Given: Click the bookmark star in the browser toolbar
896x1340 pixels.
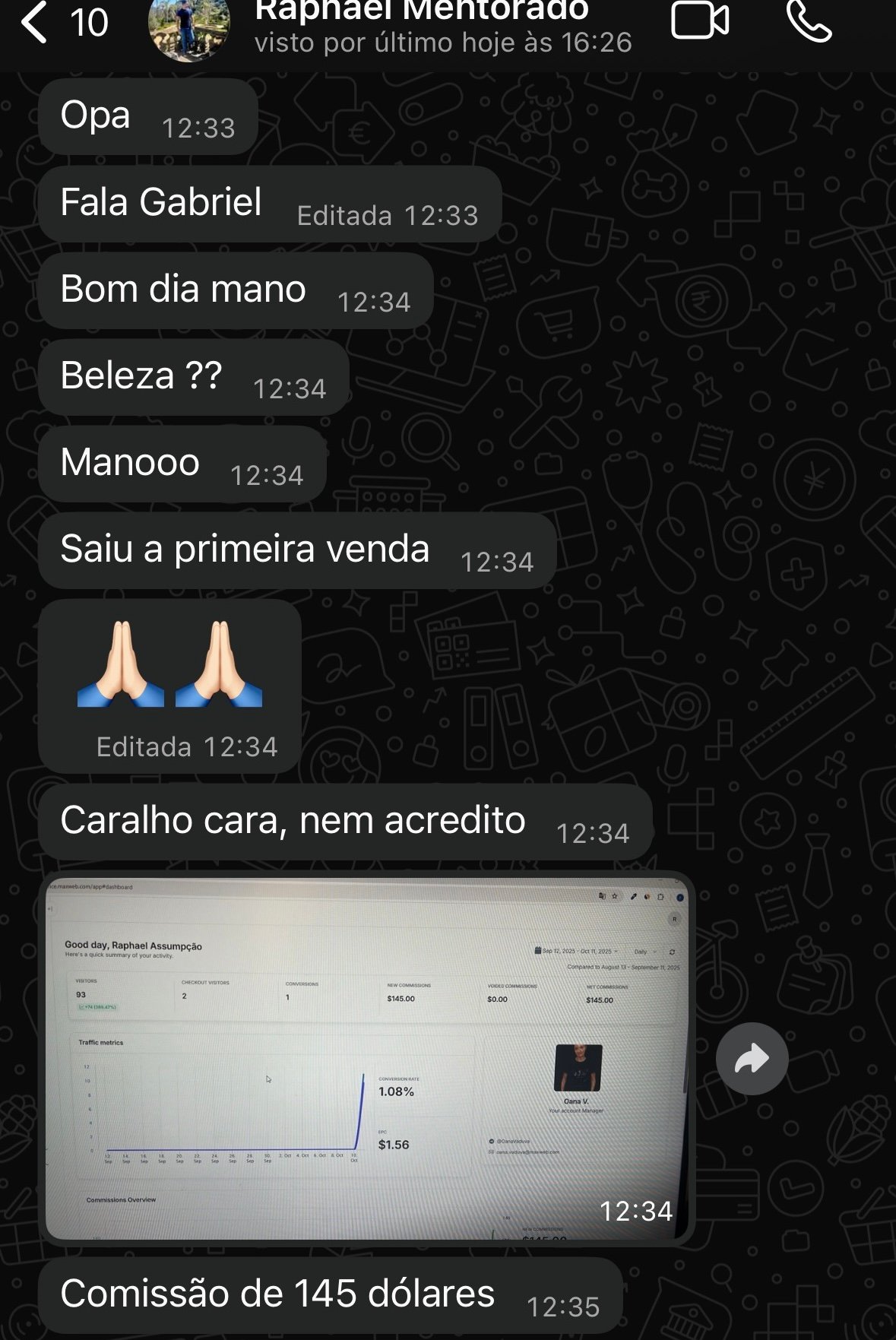Looking at the screenshot, I should point(614,896).
